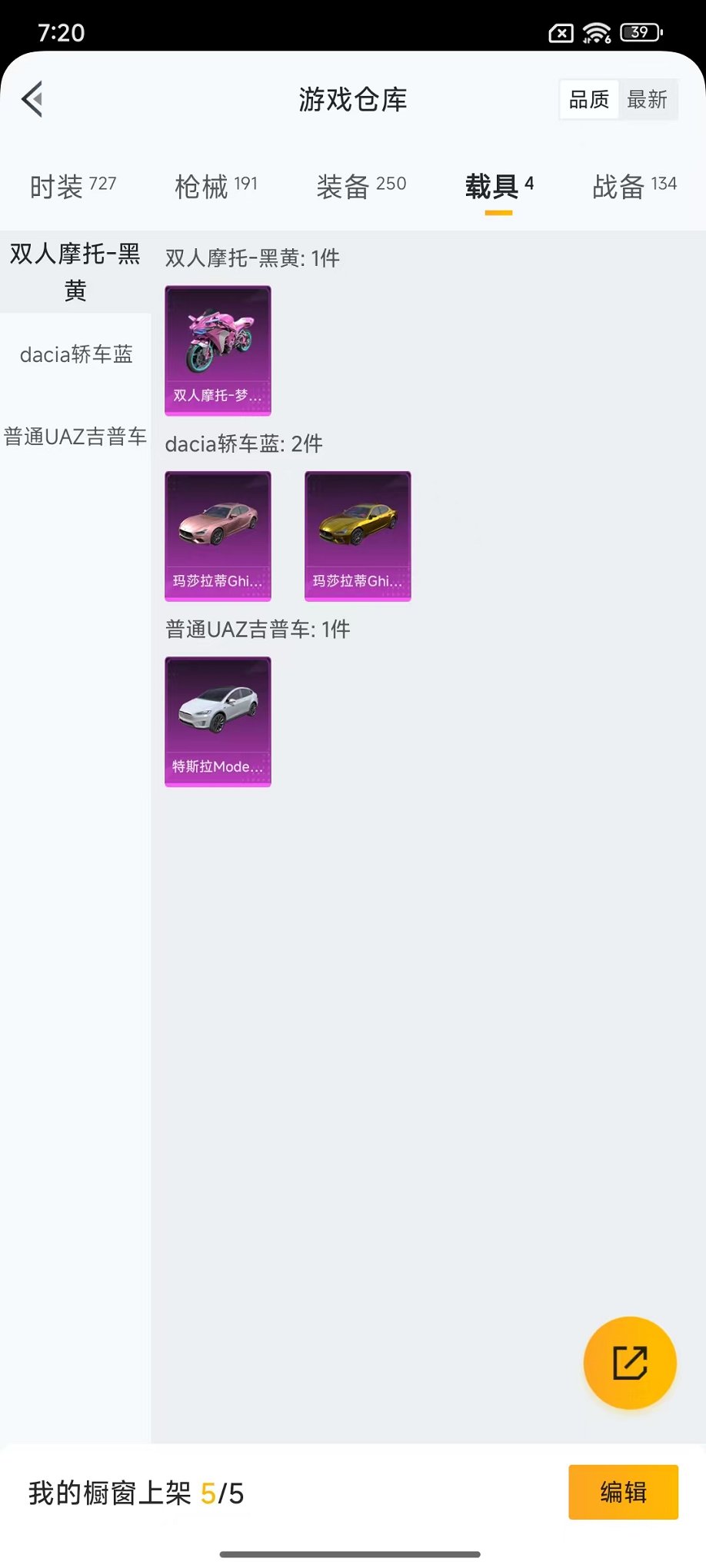Image resolution: width=706 pixels, height=1568 pixels.
Task: Switch to the 战备 tab
Action: point(634,186)
